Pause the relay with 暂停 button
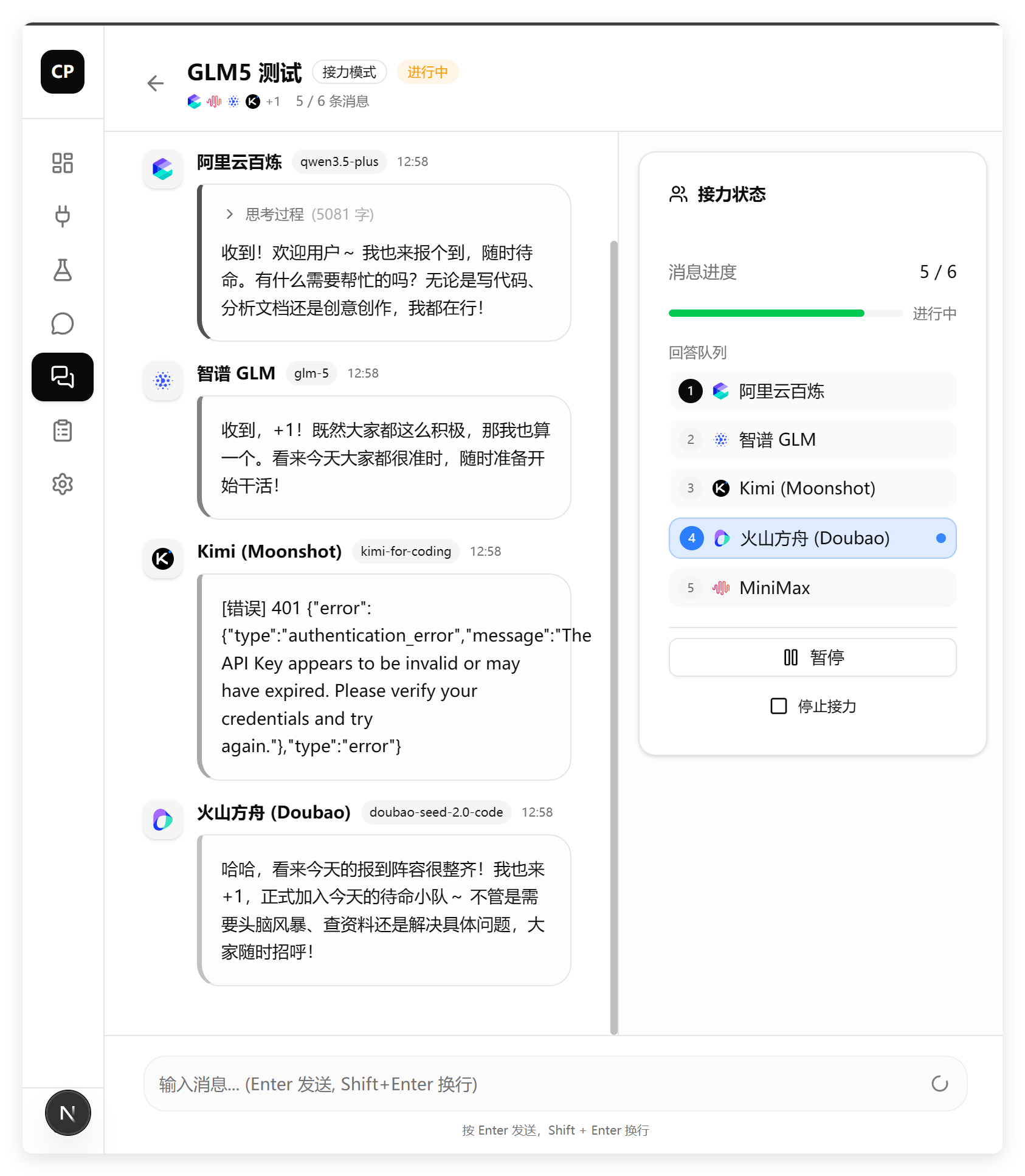Image resolution: width=1025 pixels, height=1176 pixels. 812,657
